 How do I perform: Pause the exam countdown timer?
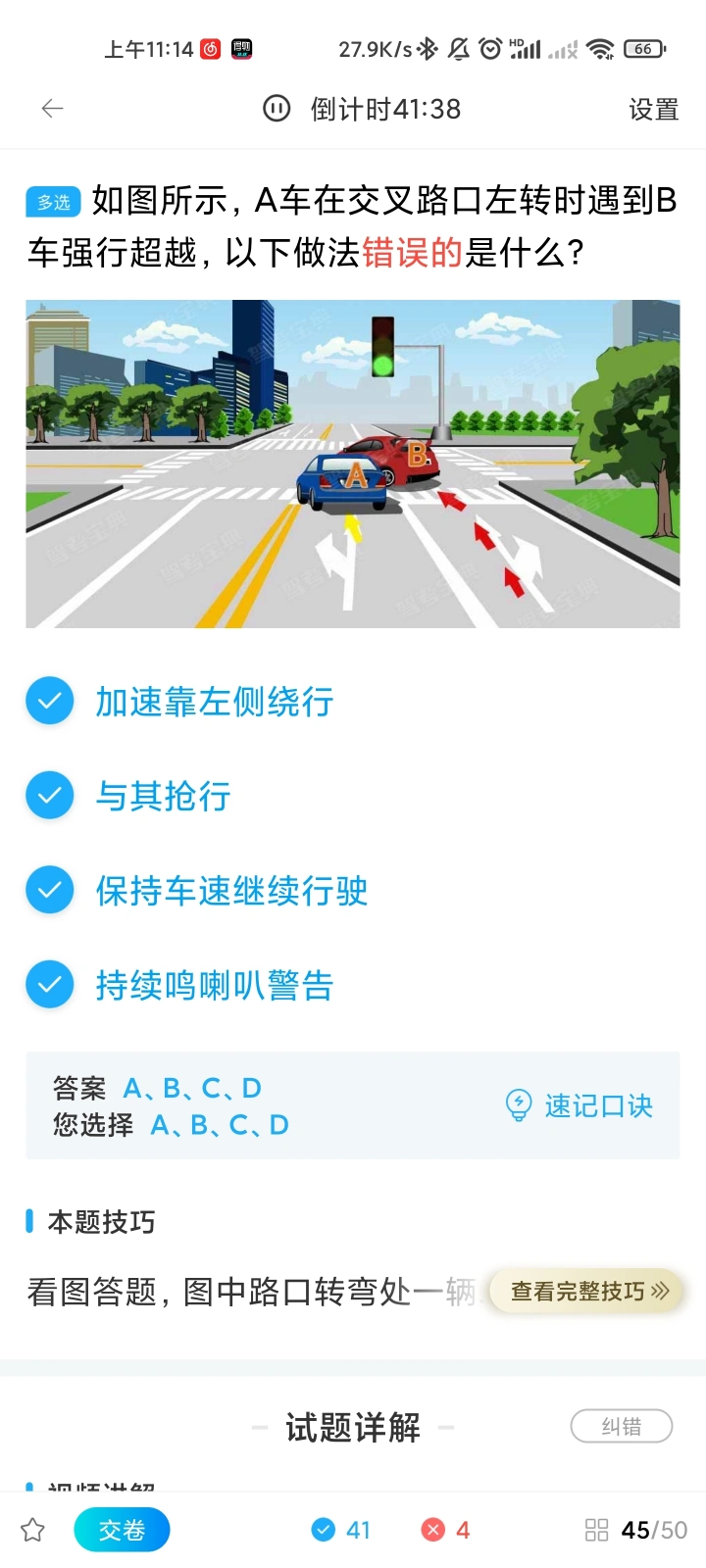(277, 109)
